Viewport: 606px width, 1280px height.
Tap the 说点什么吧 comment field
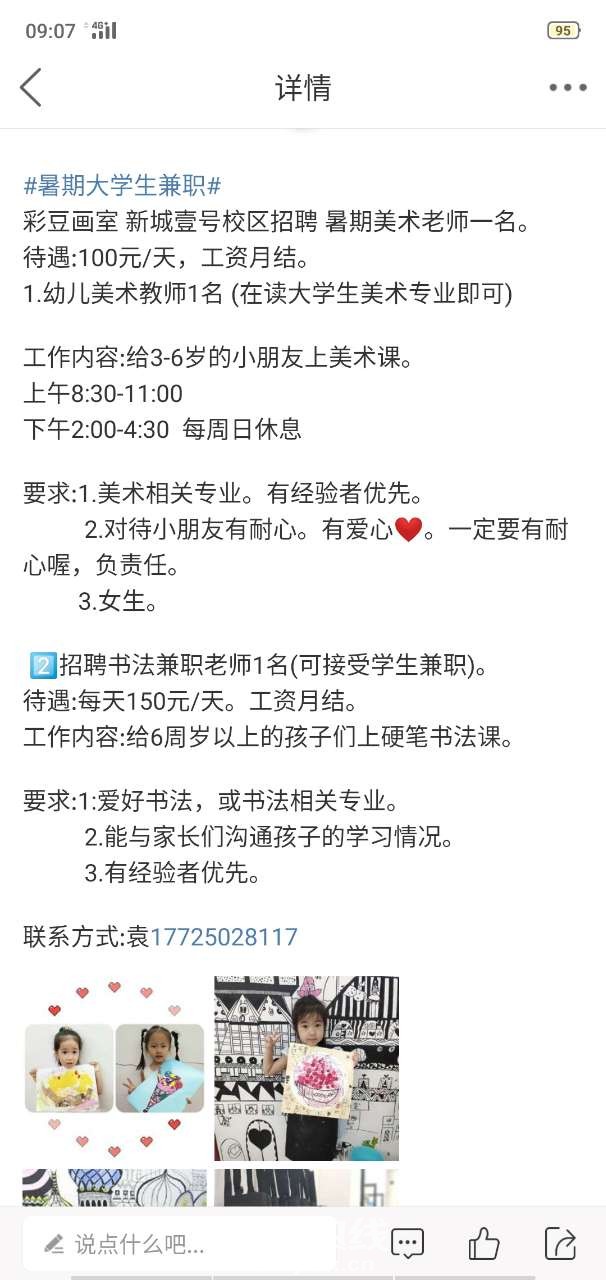tap(180, 1244)
